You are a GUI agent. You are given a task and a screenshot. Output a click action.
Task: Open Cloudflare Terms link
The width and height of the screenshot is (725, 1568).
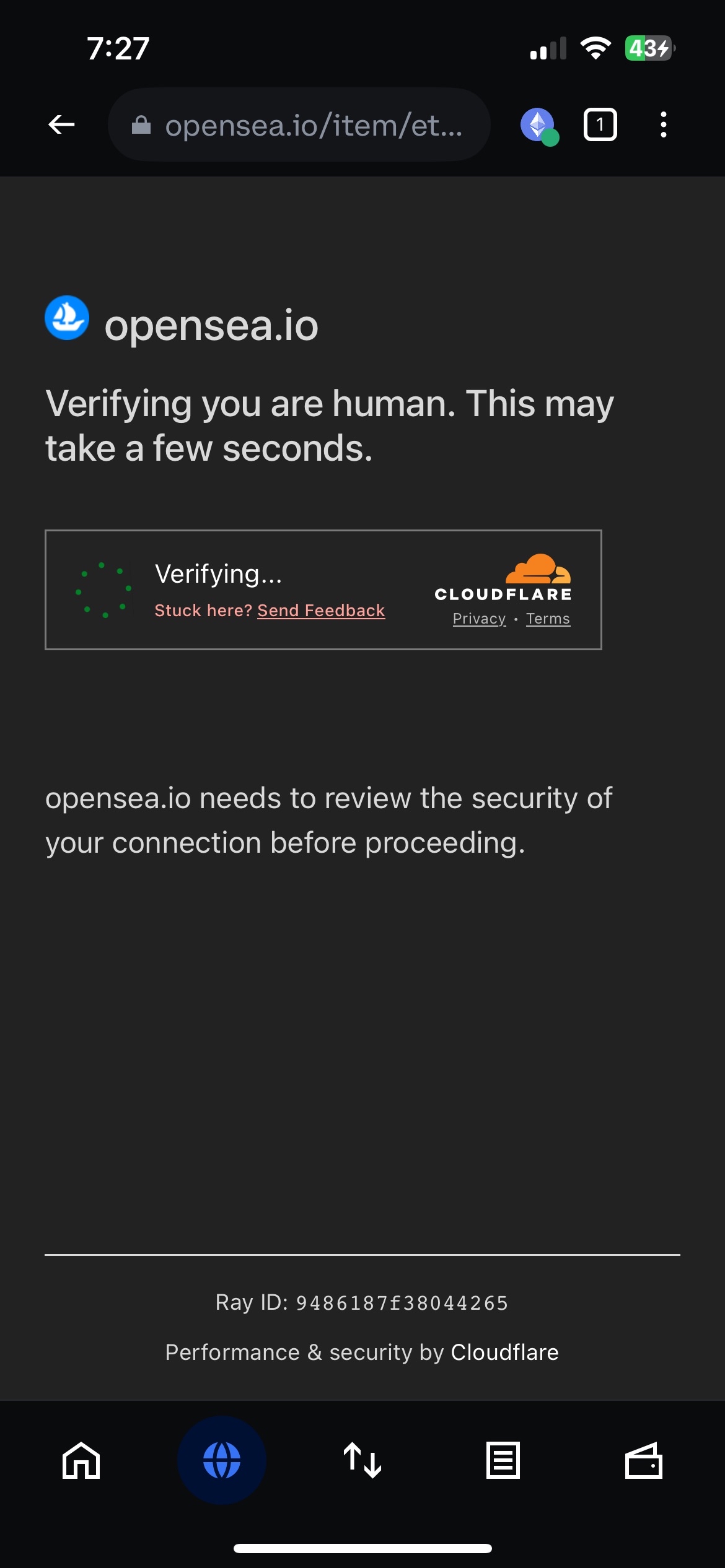click(548, 619)
